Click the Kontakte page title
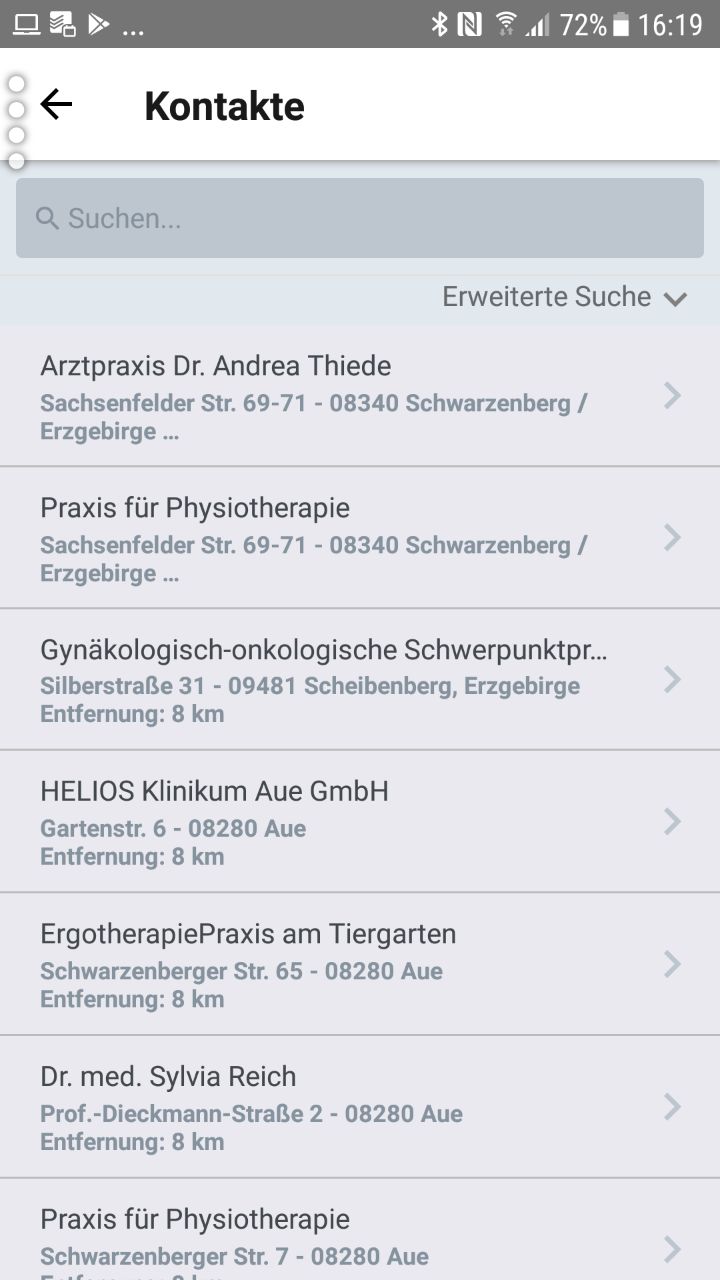Image resolution: width=720 pixels, height=1280 pixels. pyautogui.click(x=224, y=106)
